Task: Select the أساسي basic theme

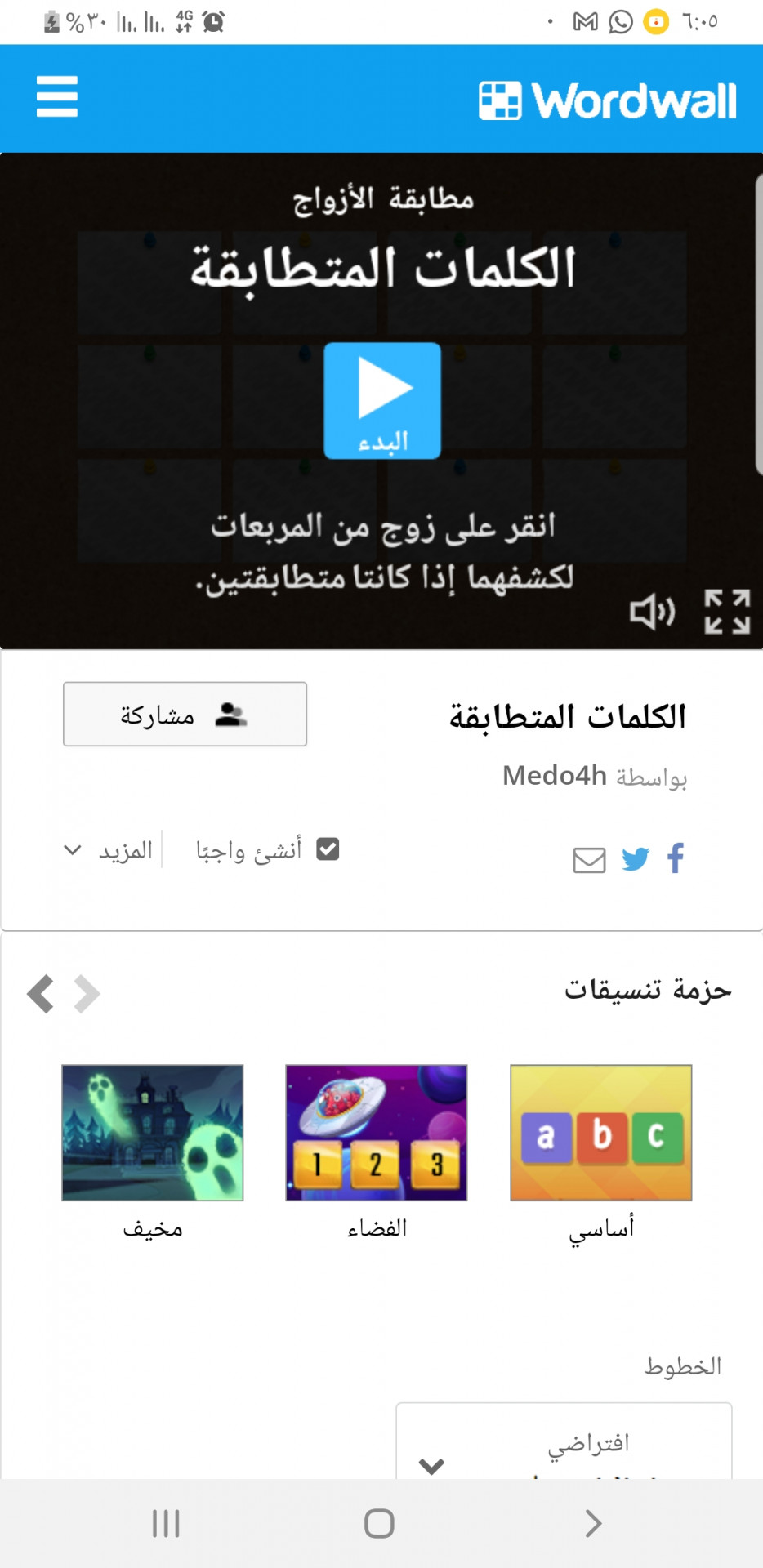Action: (600, 1133)
